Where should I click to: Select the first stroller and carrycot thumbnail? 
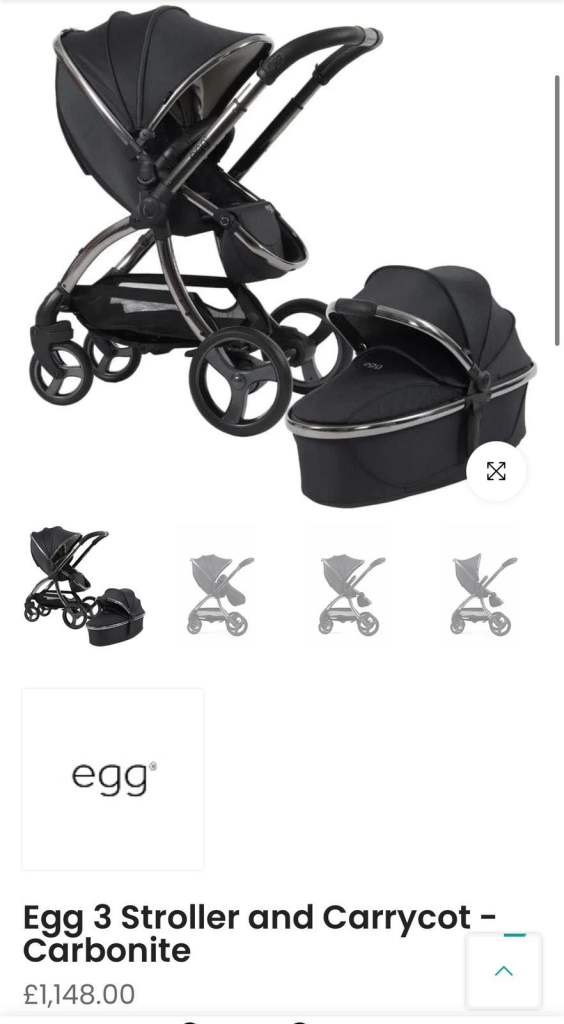point(85,586)
